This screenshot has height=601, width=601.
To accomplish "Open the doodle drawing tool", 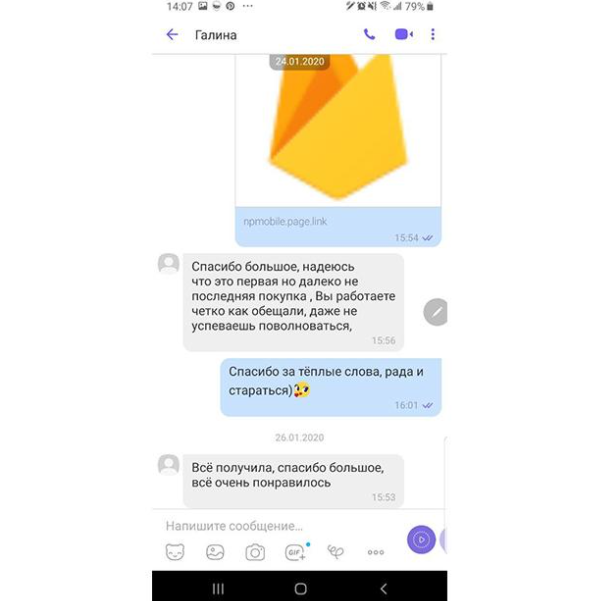I will (x=335, y=551).
